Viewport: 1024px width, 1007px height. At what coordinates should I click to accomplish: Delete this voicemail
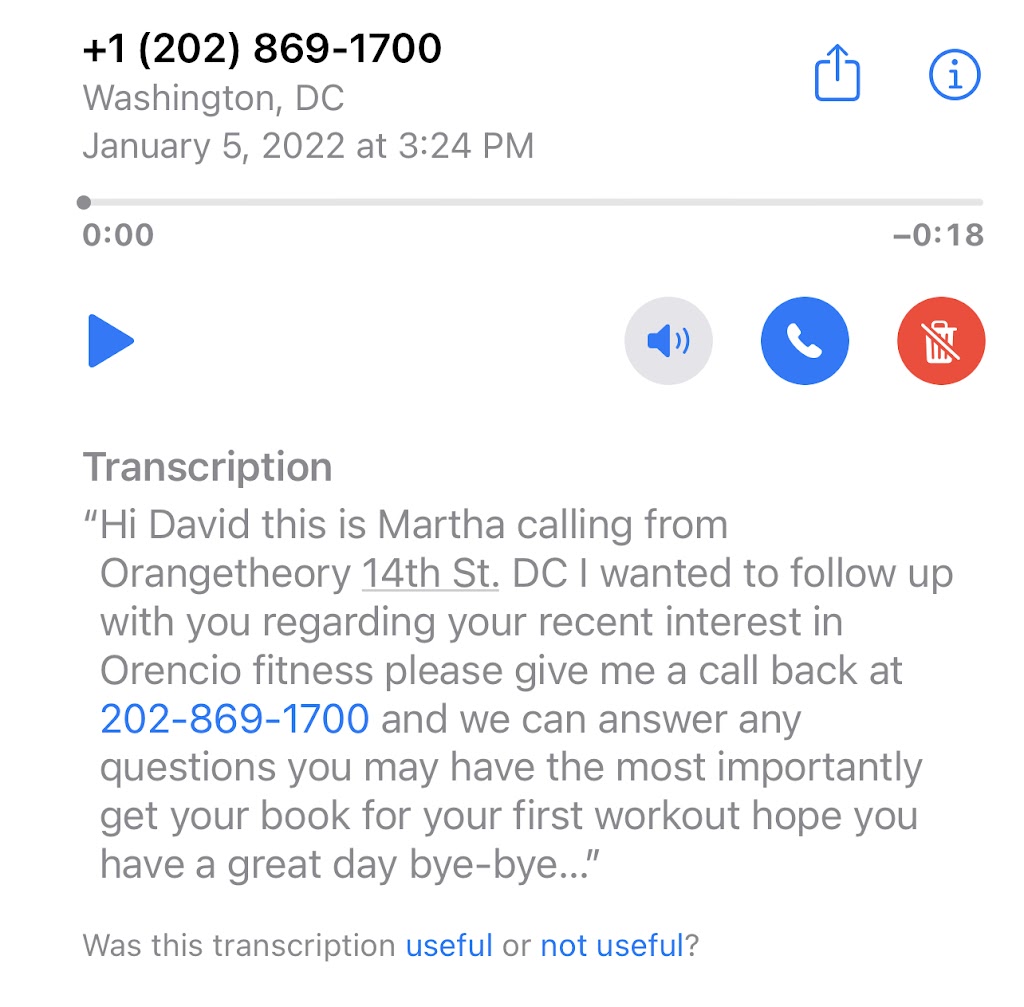(x=940, y=342)
